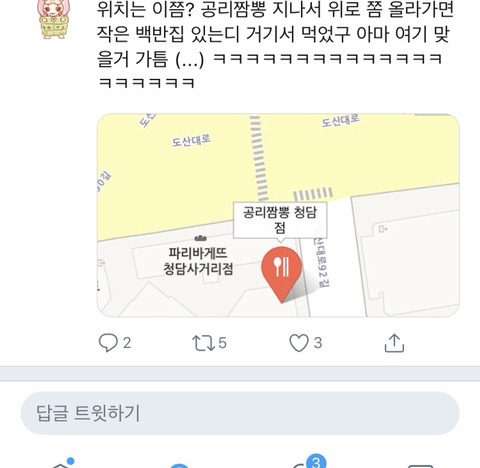480x468 pixels.
Task: Open the messages tab
Action: [420, 465]
